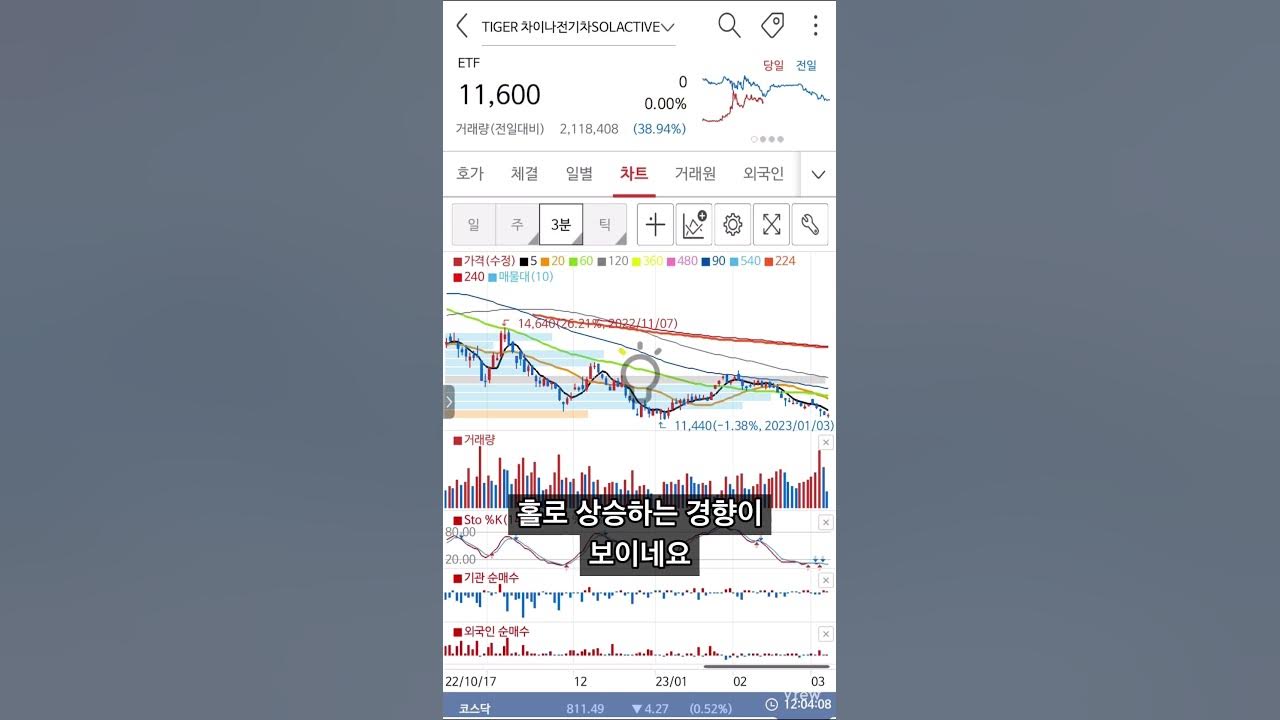Expand the tab list chevron
1280x720 pixels.
coord(818,175)
